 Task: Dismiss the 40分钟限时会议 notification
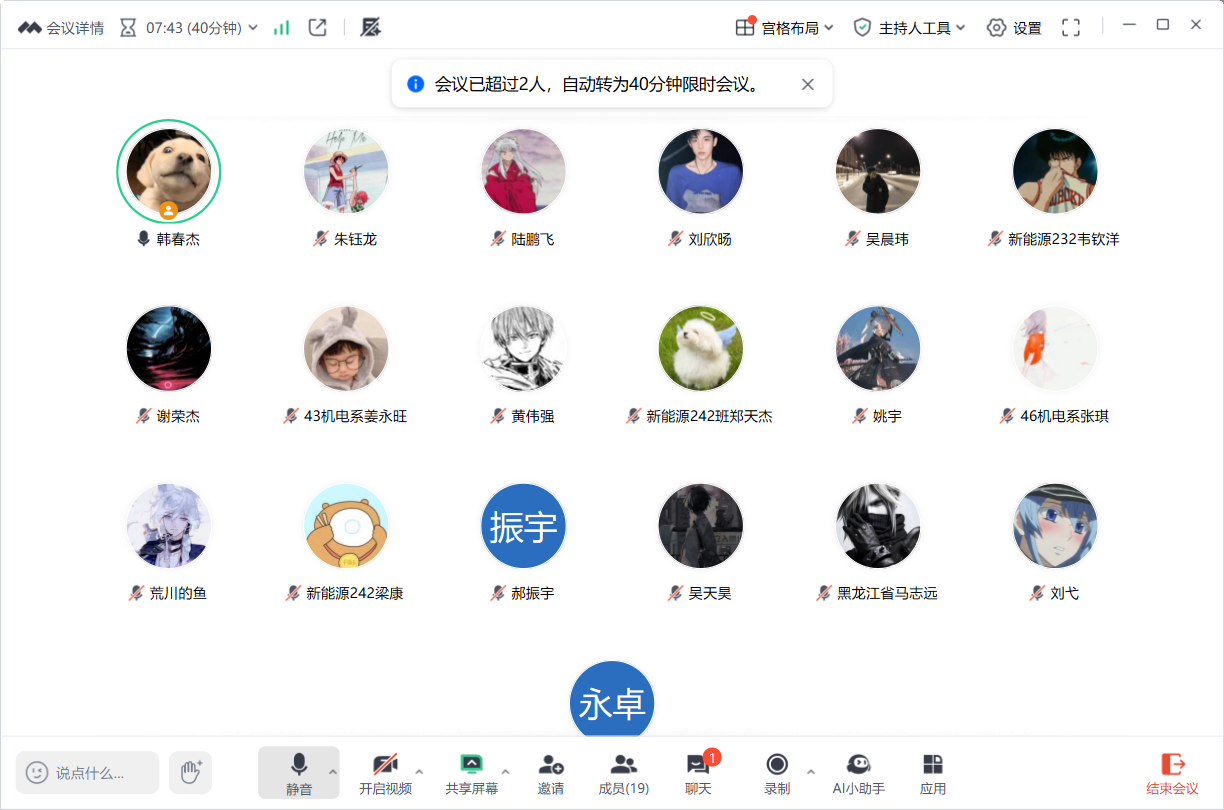tap(808, 85)
